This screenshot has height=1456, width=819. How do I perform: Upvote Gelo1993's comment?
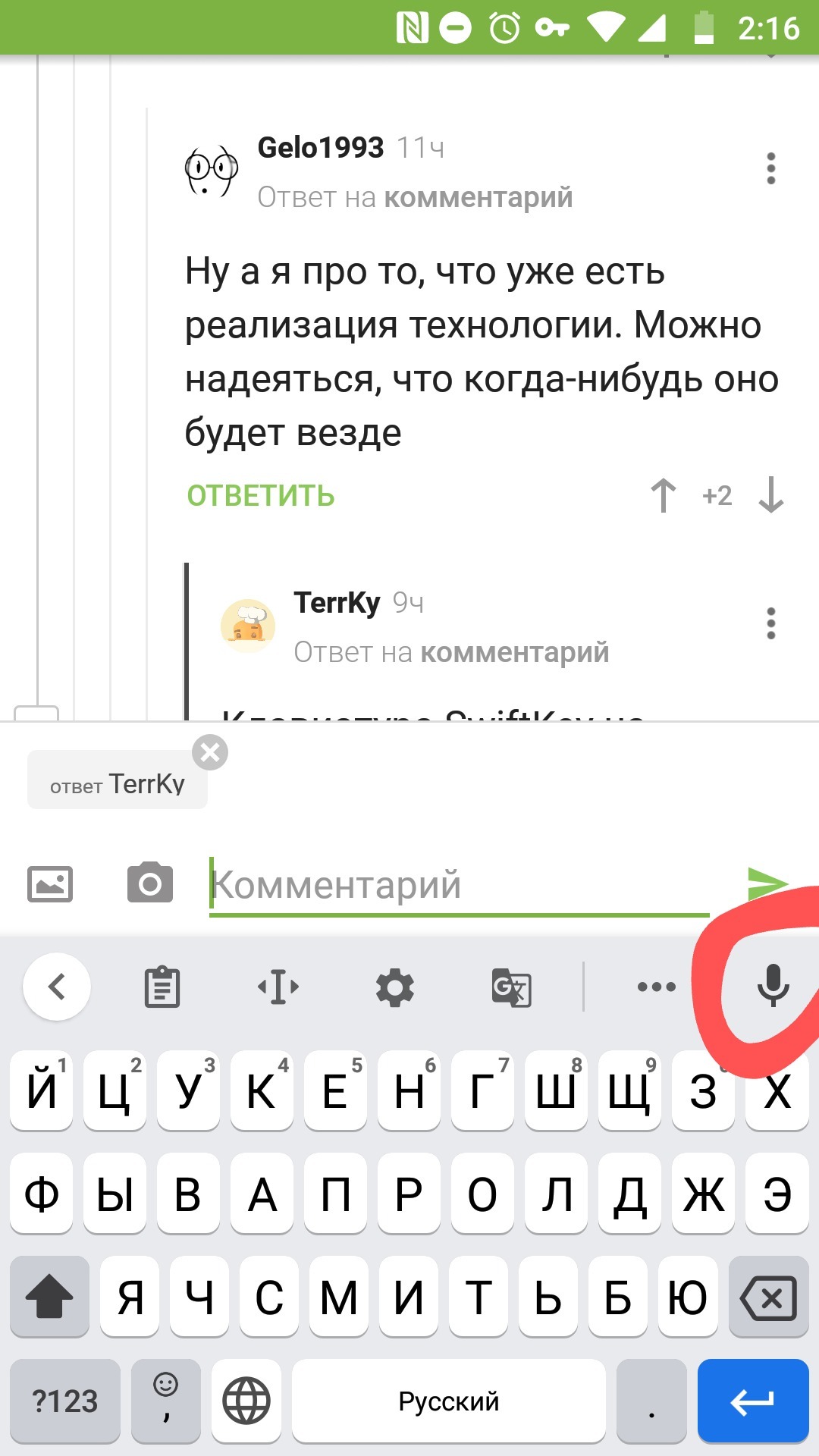click(x=664, y=496)
